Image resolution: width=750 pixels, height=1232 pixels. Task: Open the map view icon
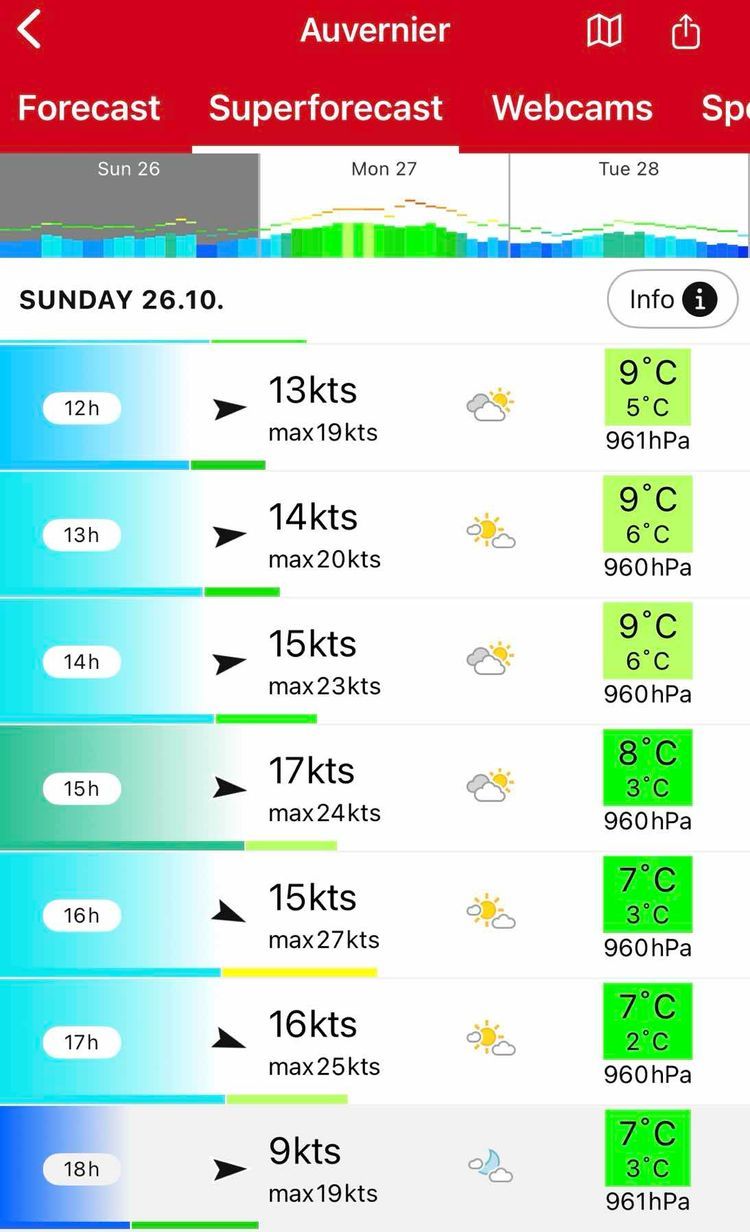[604, 32]
